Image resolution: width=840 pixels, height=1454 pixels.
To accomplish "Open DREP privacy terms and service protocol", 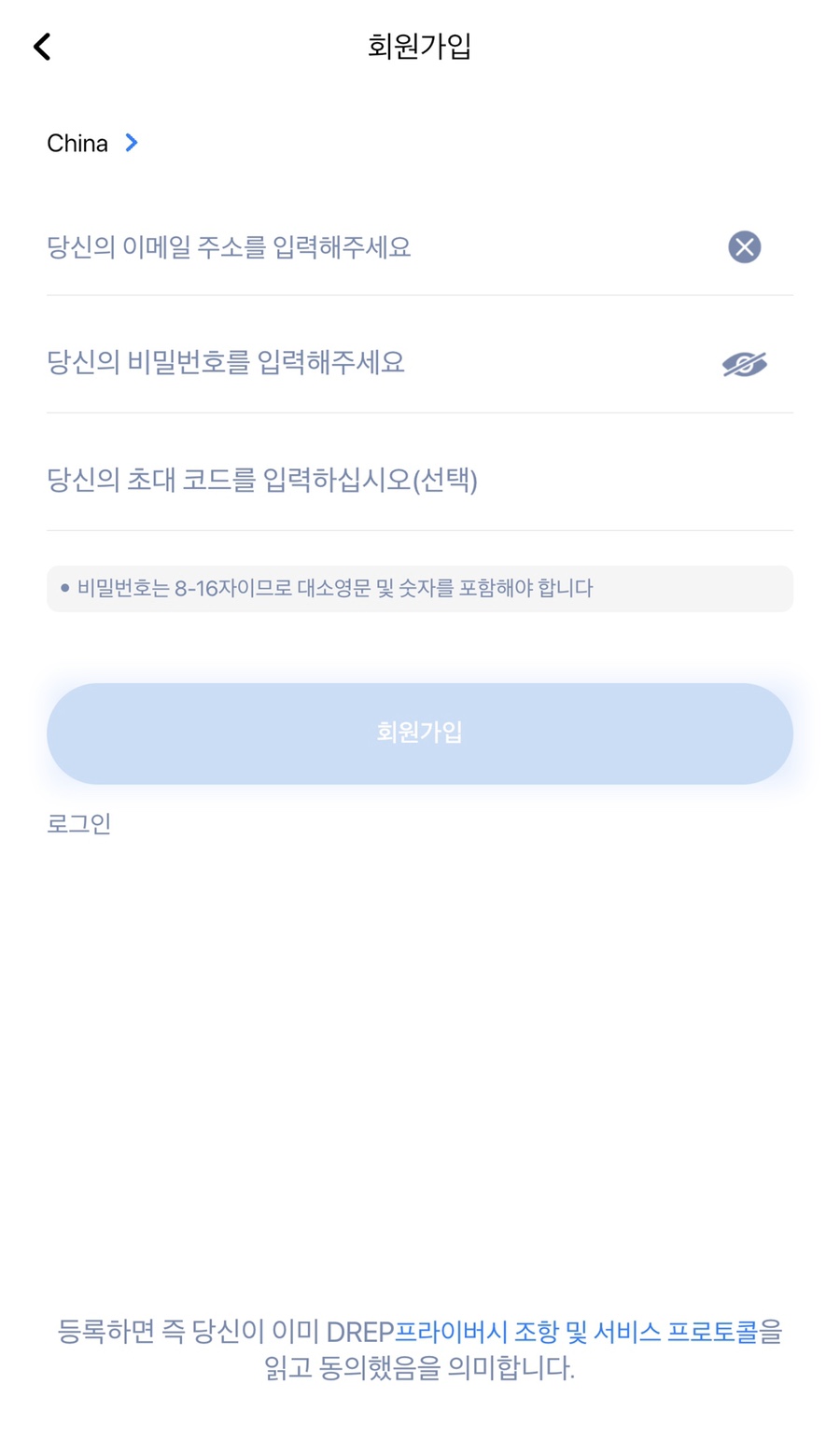I will pyautogui.click(x=577, y=1332).
